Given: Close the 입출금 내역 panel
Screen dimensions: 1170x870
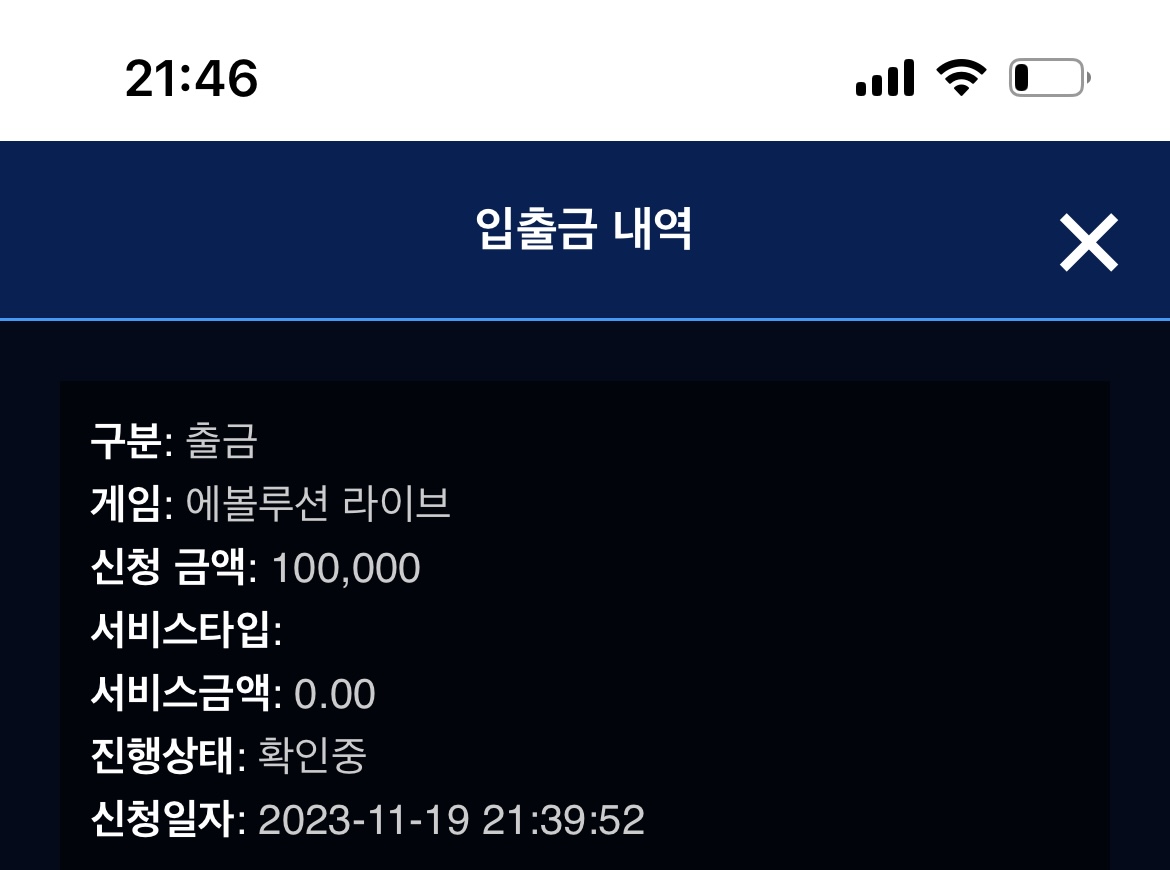Looking at the screenshot, I should pyautogui.click(x=1089, y=242).
